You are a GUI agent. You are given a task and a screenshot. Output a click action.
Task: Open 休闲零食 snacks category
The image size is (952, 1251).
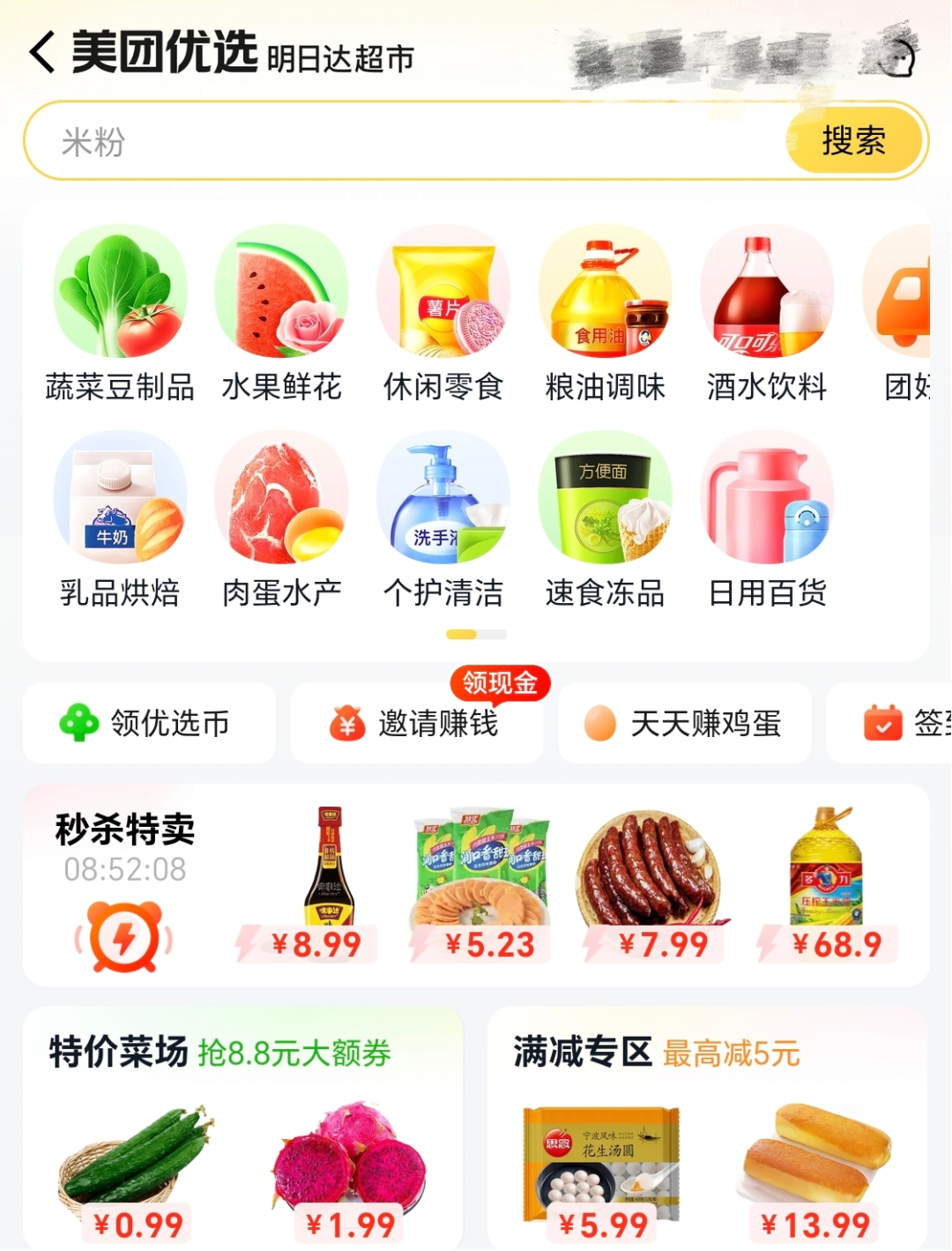tap(443, 313)
